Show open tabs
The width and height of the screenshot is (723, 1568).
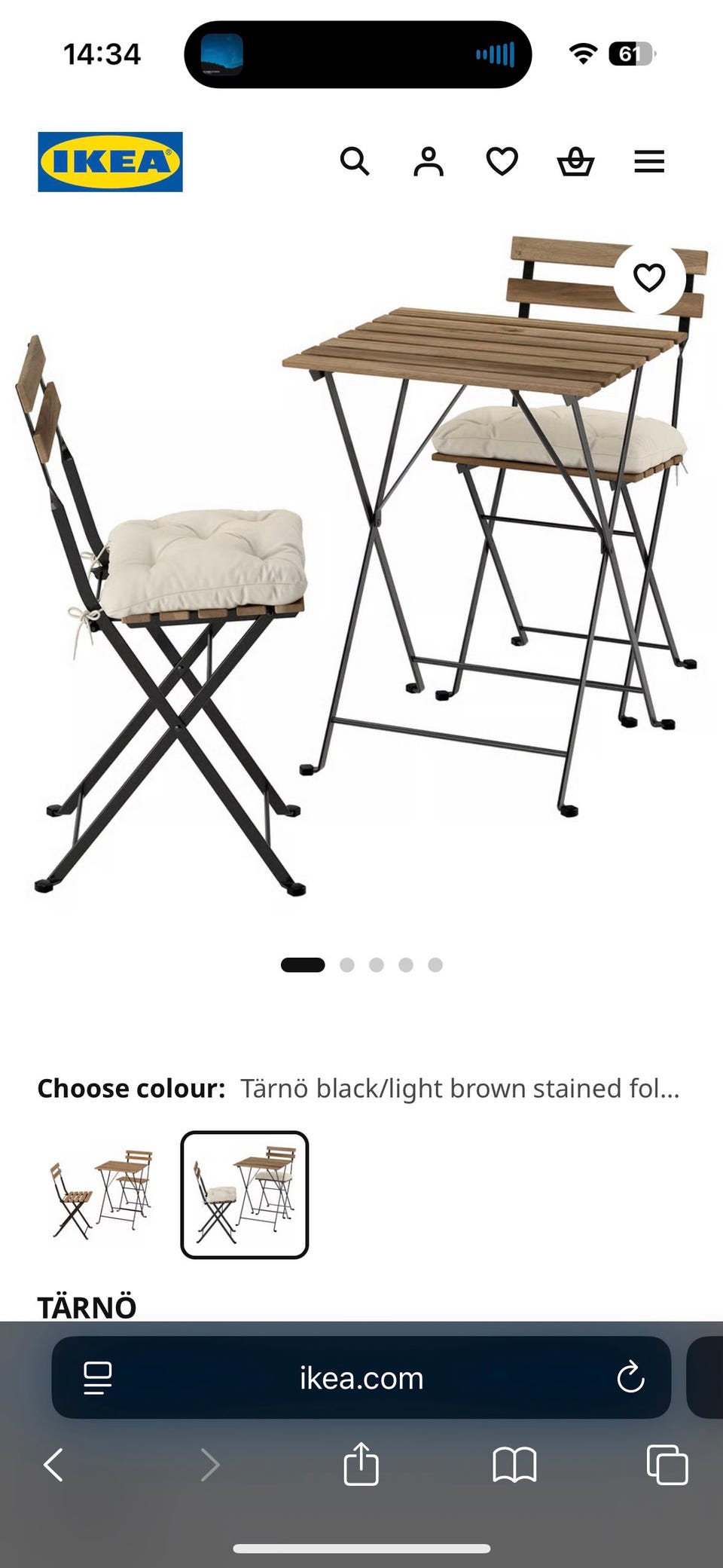(x=667, y=1465)
